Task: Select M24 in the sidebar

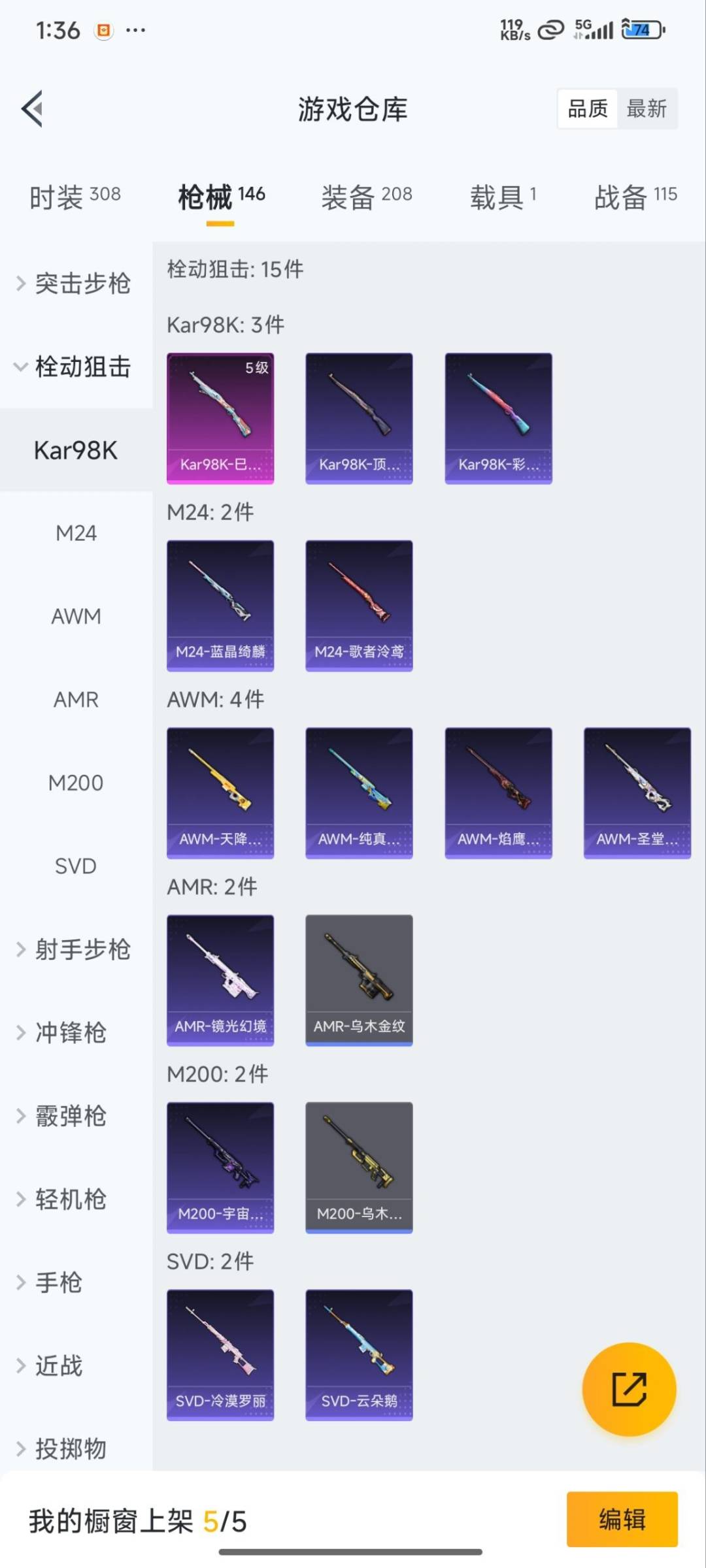Action: [x=76, y=533]
